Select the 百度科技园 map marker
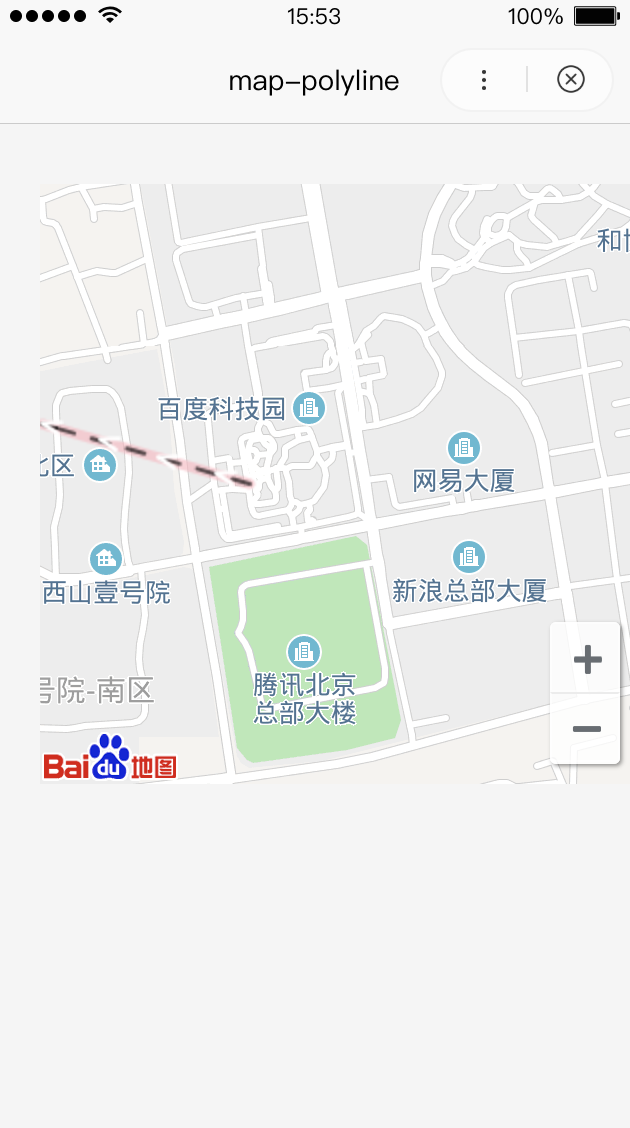Screen dimensions: 630x1128 [x=309, y=407]
